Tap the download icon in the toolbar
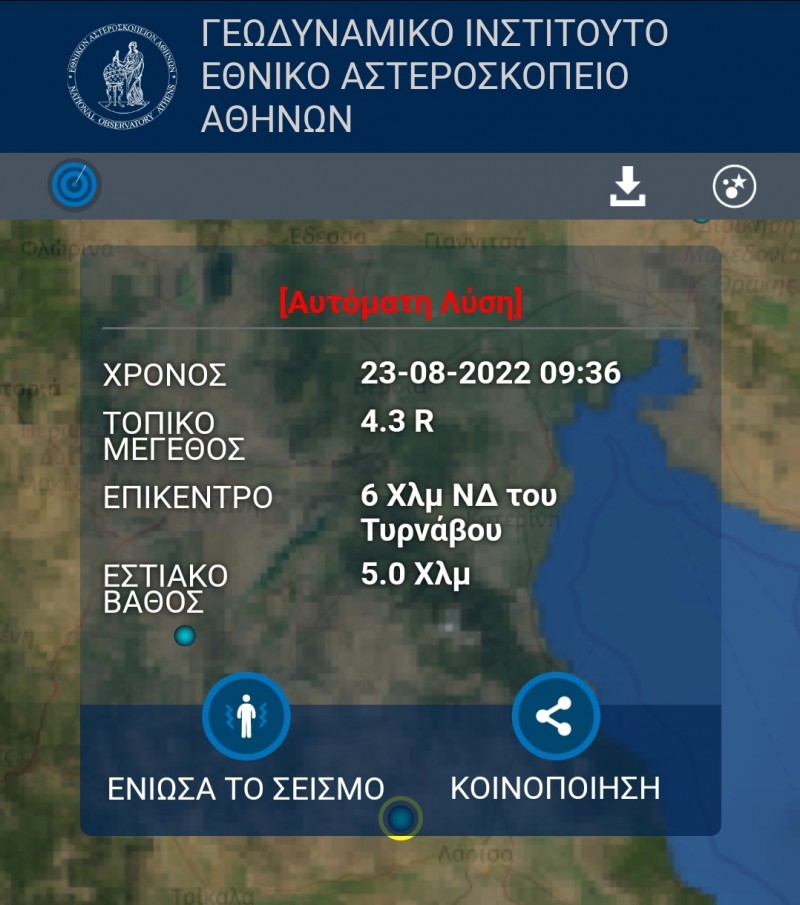The width and height of the screenshot is (800, 905). click(628, 186)
